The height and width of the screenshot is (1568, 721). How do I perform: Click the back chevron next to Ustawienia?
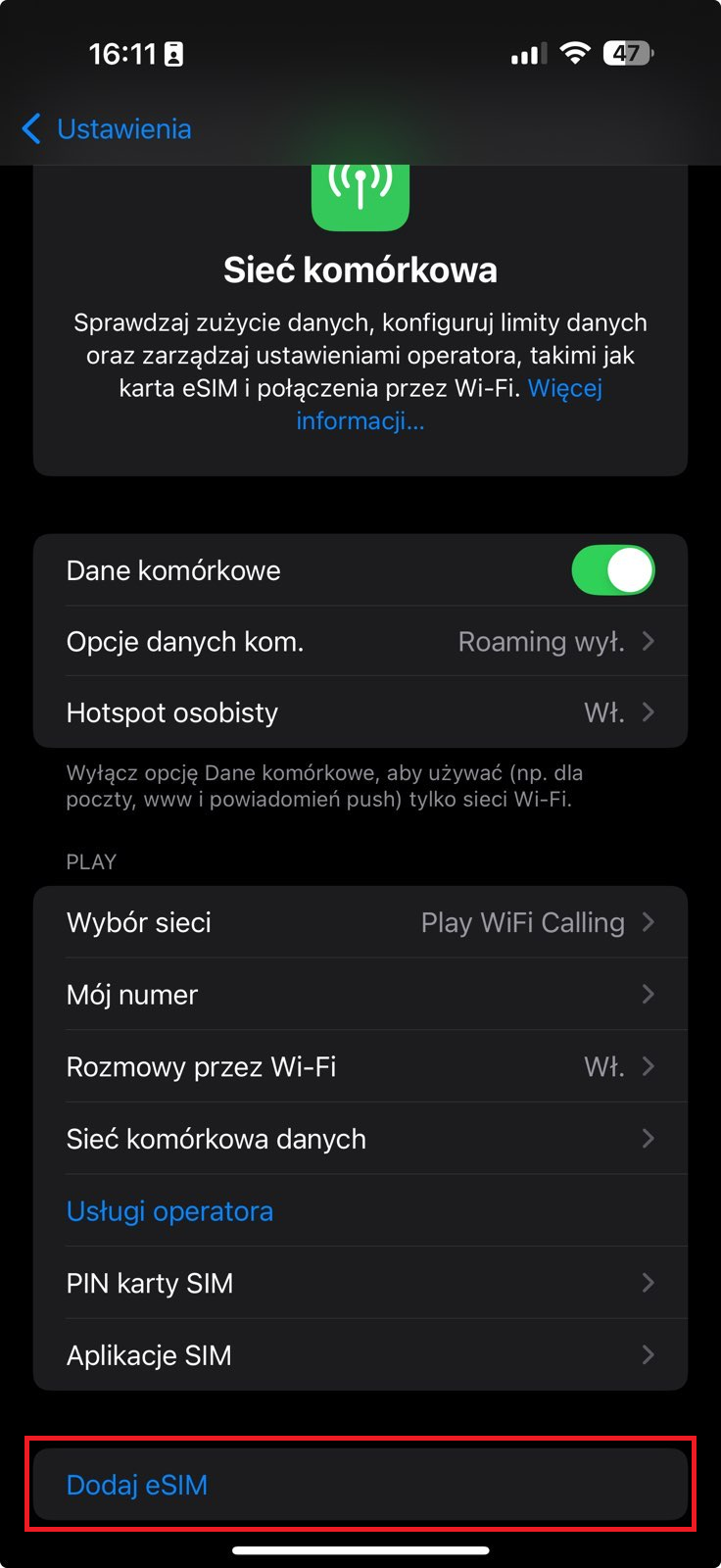(30, 128)
